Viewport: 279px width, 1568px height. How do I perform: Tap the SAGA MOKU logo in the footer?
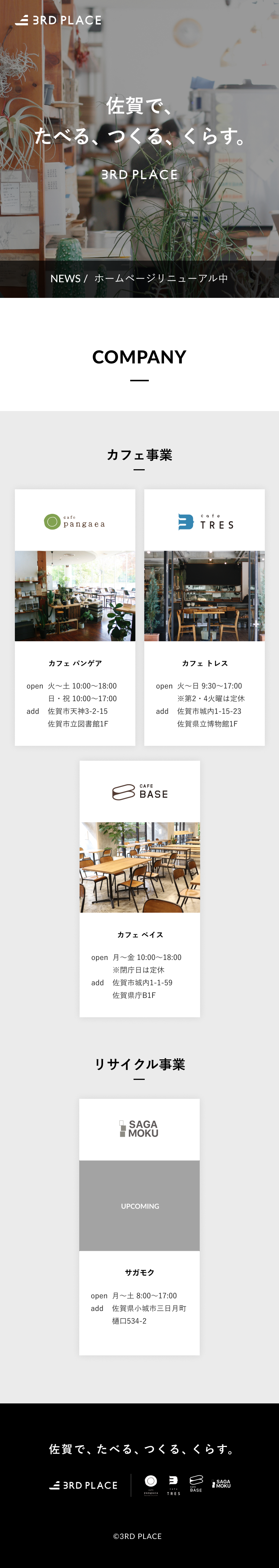(x=221, y=1483)
